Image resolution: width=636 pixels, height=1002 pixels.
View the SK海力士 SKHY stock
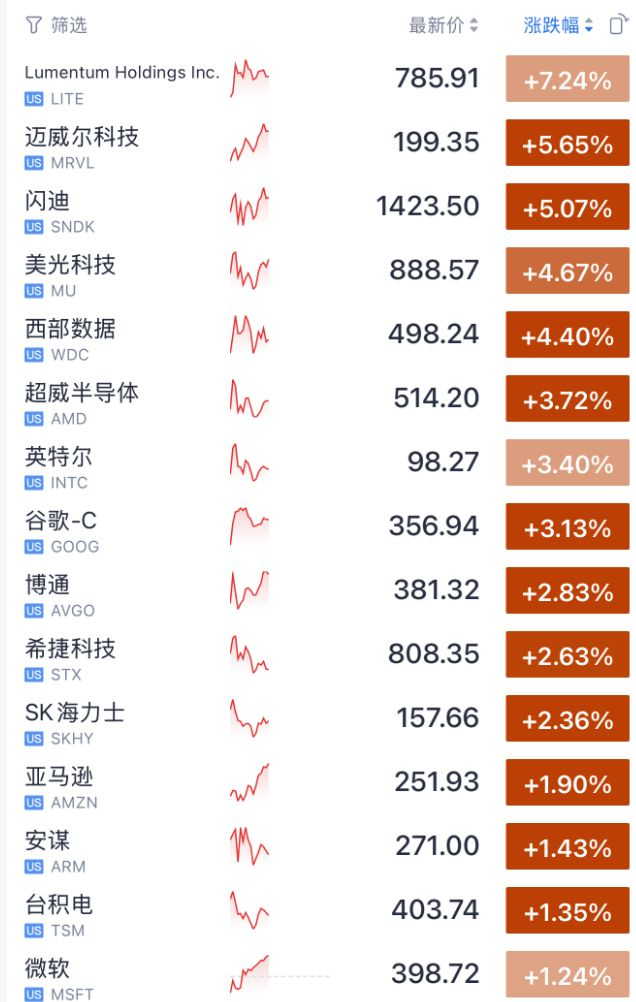[318, 718]
